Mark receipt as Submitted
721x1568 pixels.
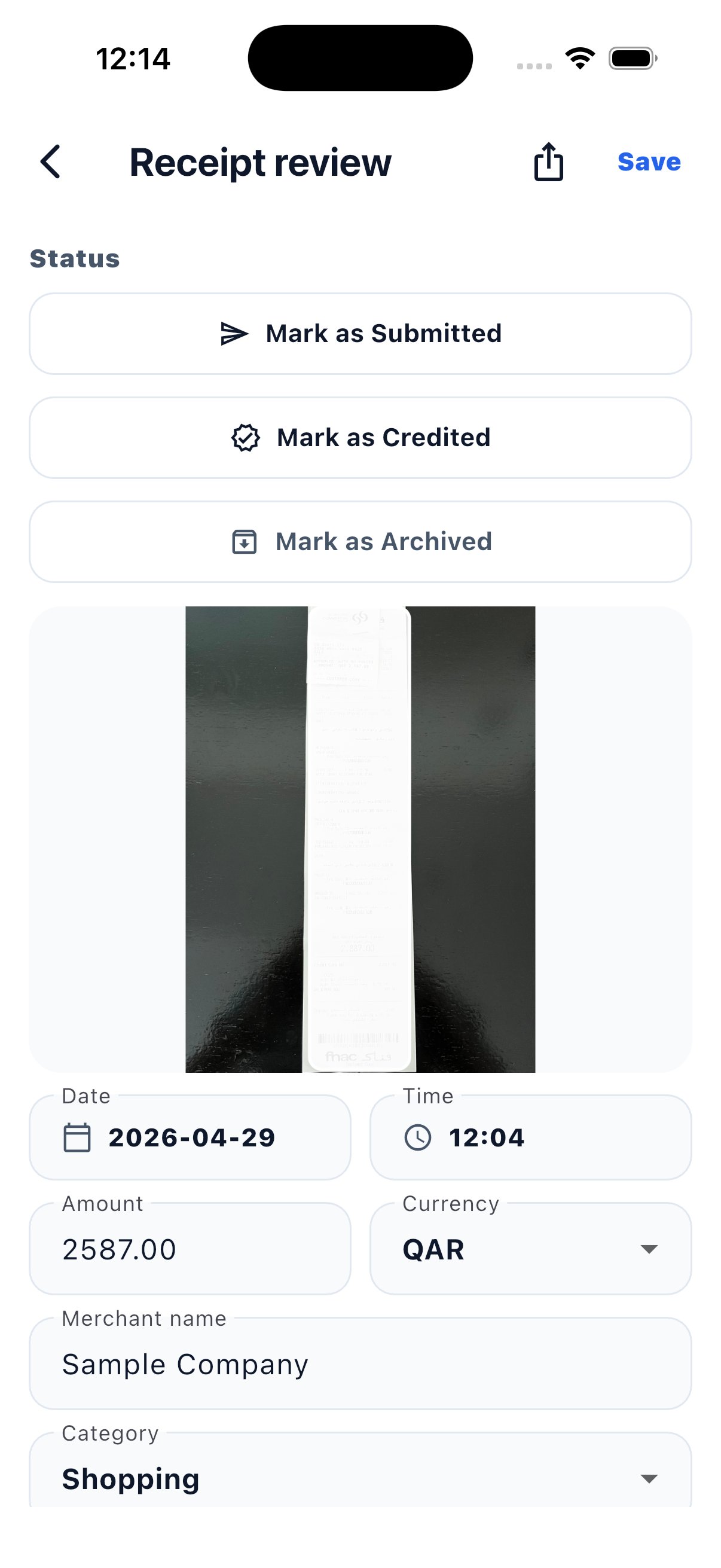(x=360, y=334)
